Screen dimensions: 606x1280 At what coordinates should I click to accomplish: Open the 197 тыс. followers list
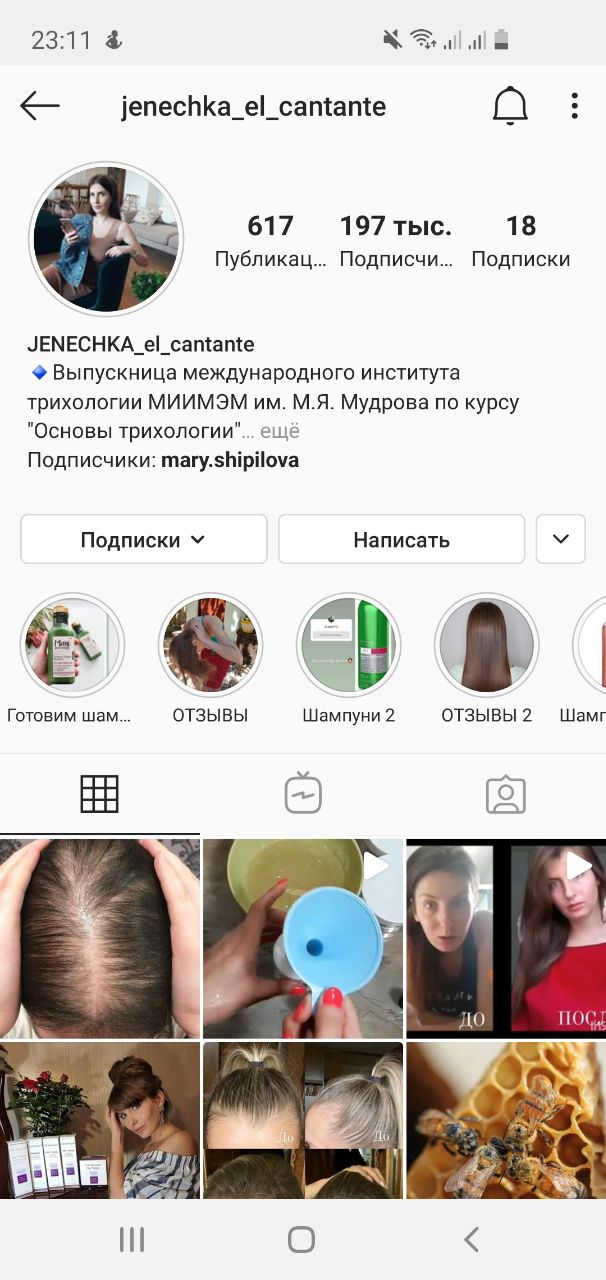click(x=395, y=241)
